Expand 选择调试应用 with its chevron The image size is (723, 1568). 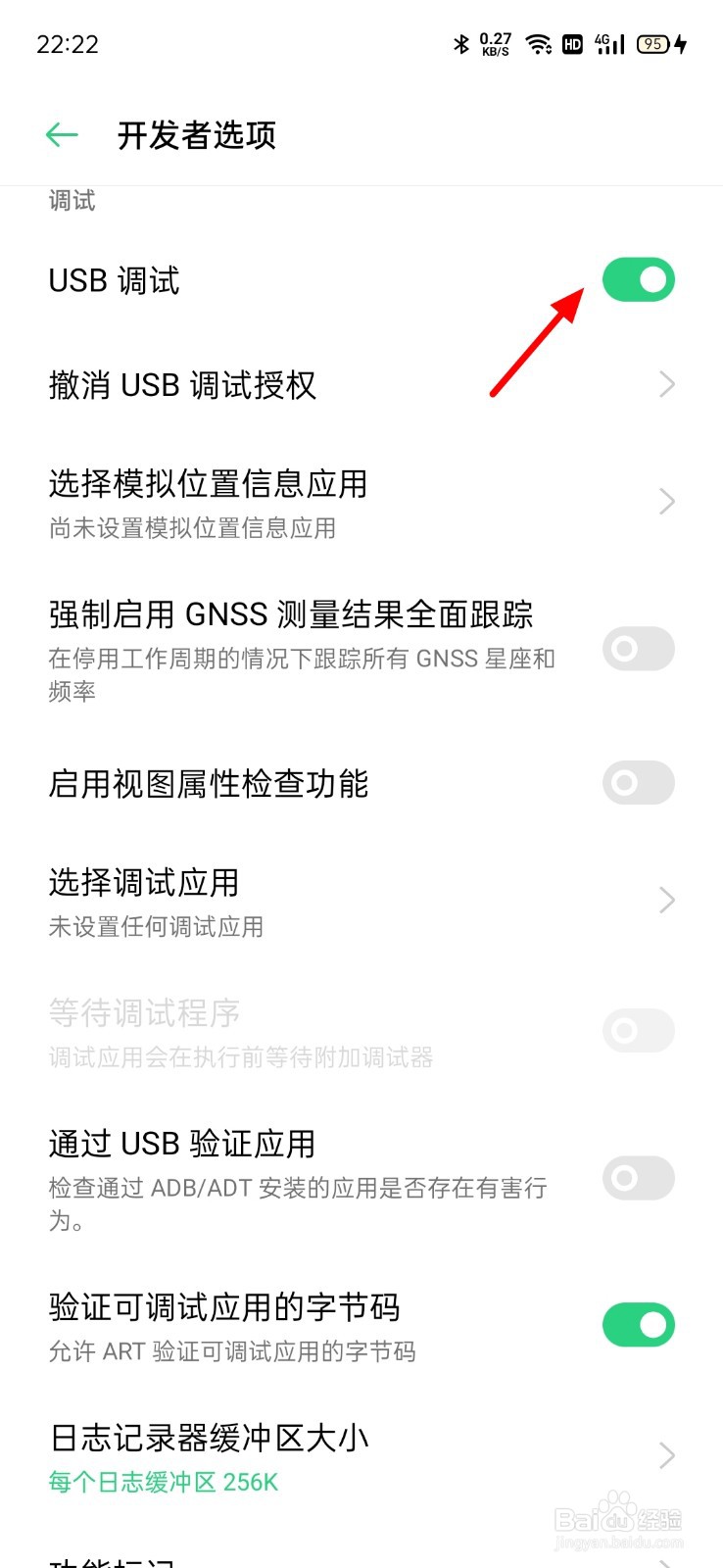pos(667,899)
